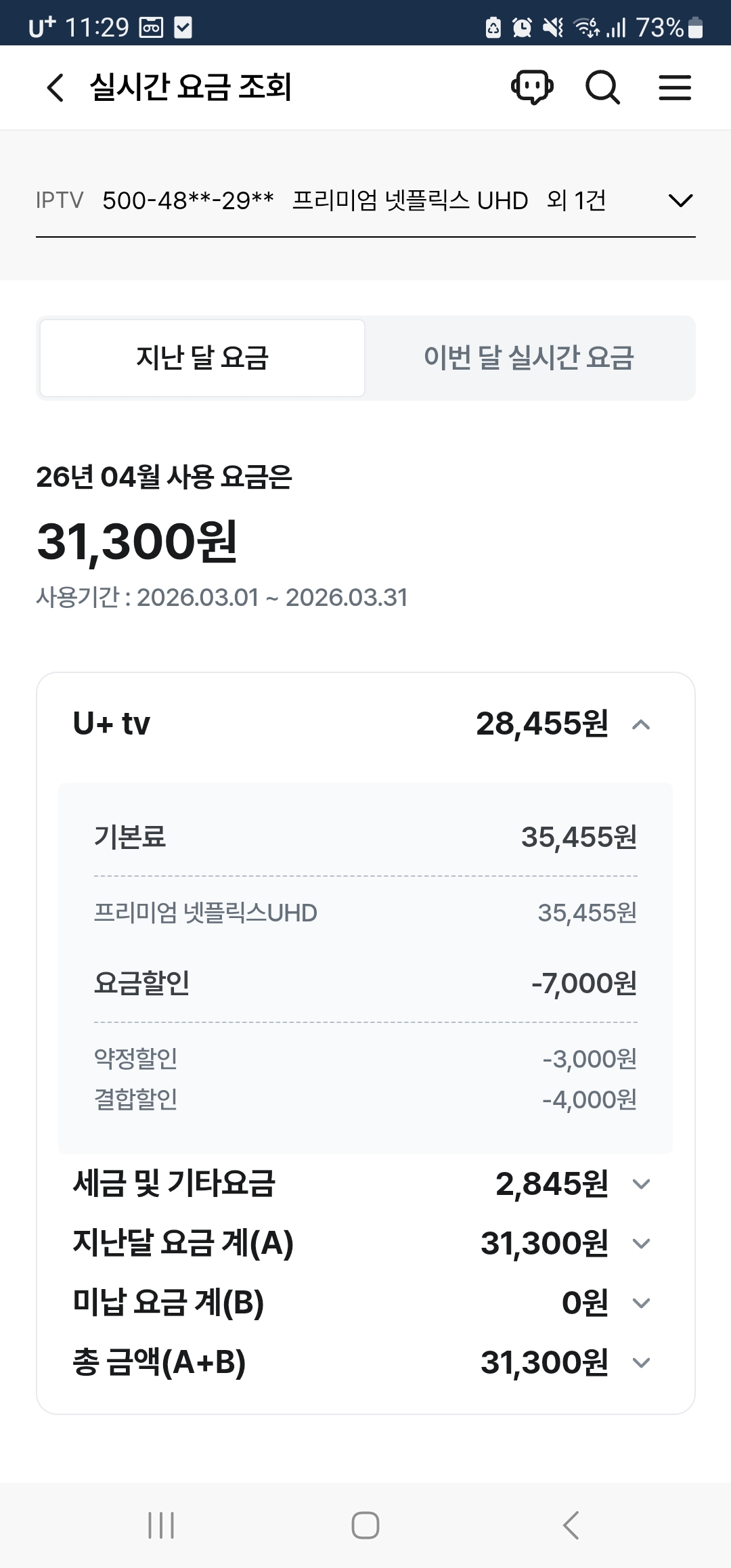
Task: Expand 지난달 요금 계(A) row
Action: coord(640,1244)
